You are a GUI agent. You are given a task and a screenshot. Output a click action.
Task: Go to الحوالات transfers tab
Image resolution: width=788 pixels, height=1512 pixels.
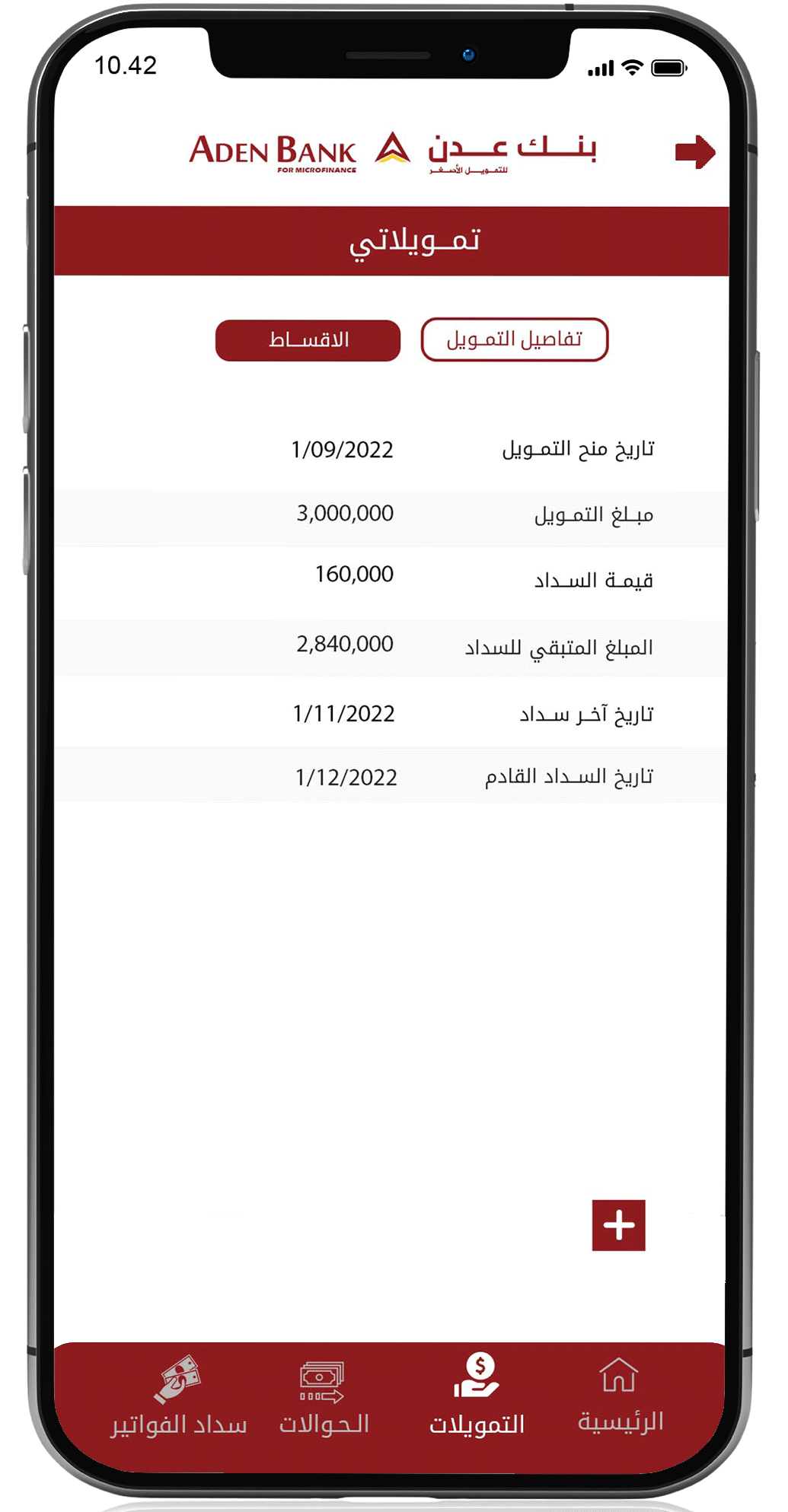click(324, 1397)
